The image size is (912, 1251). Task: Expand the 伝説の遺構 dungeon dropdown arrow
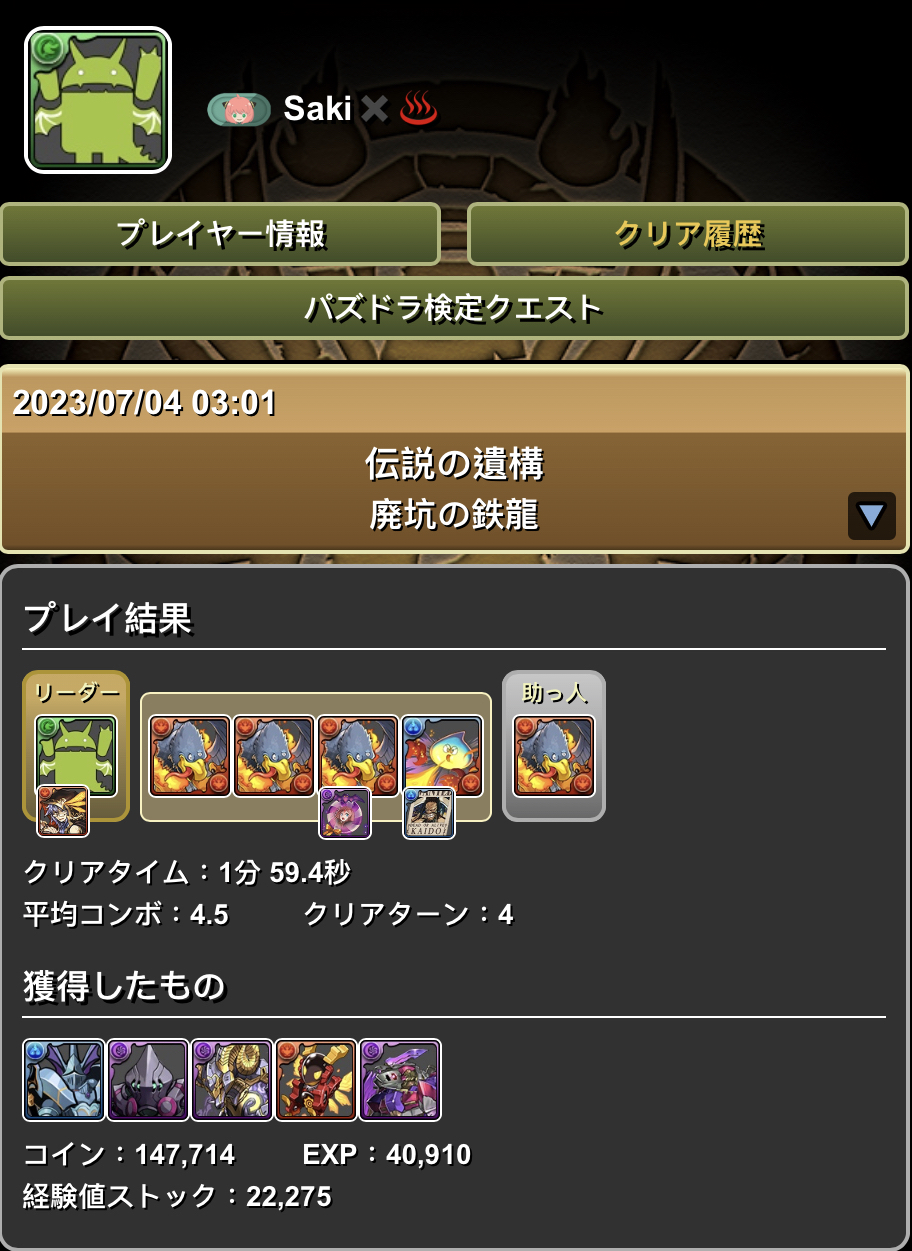[x=871, y=516]
